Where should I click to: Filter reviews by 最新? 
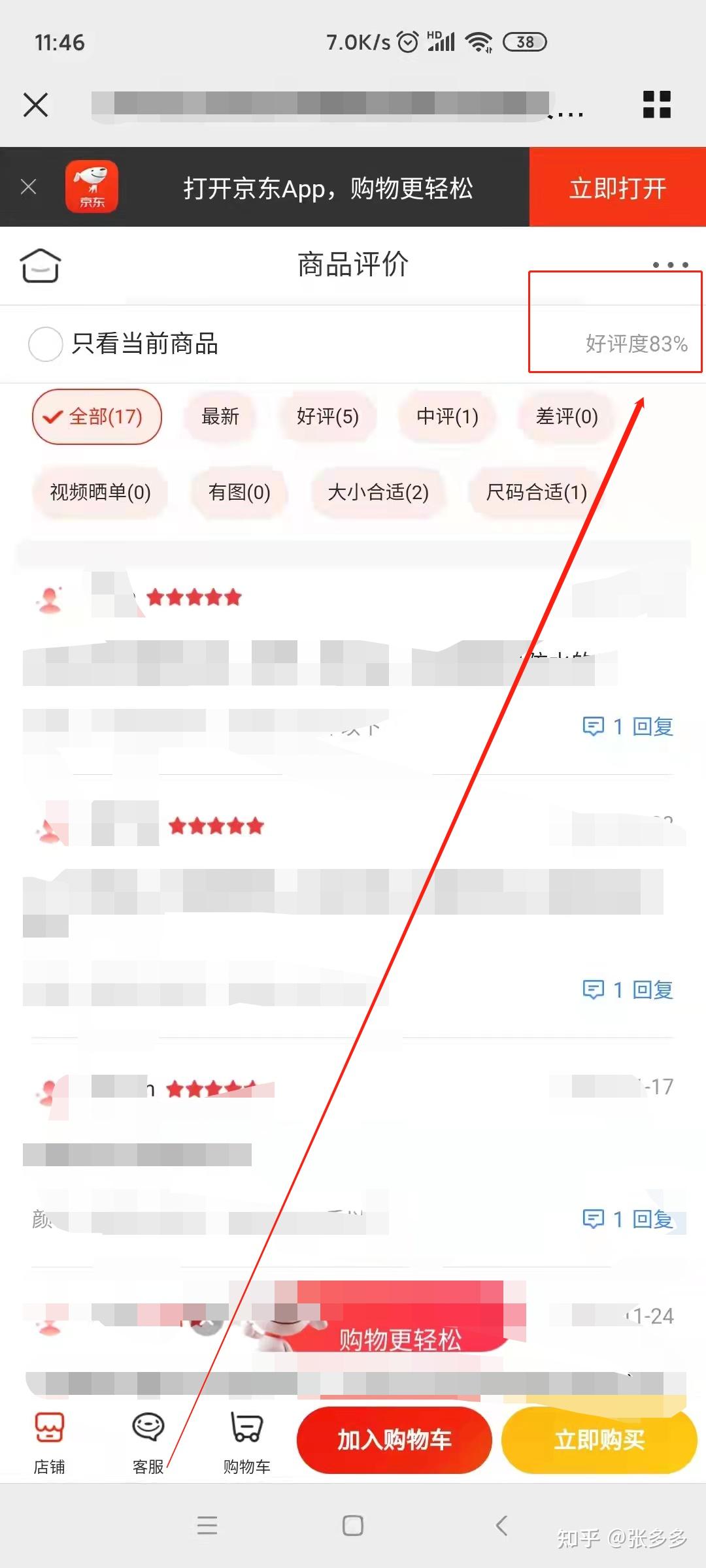pyautogui.click(x=220, y=417)
